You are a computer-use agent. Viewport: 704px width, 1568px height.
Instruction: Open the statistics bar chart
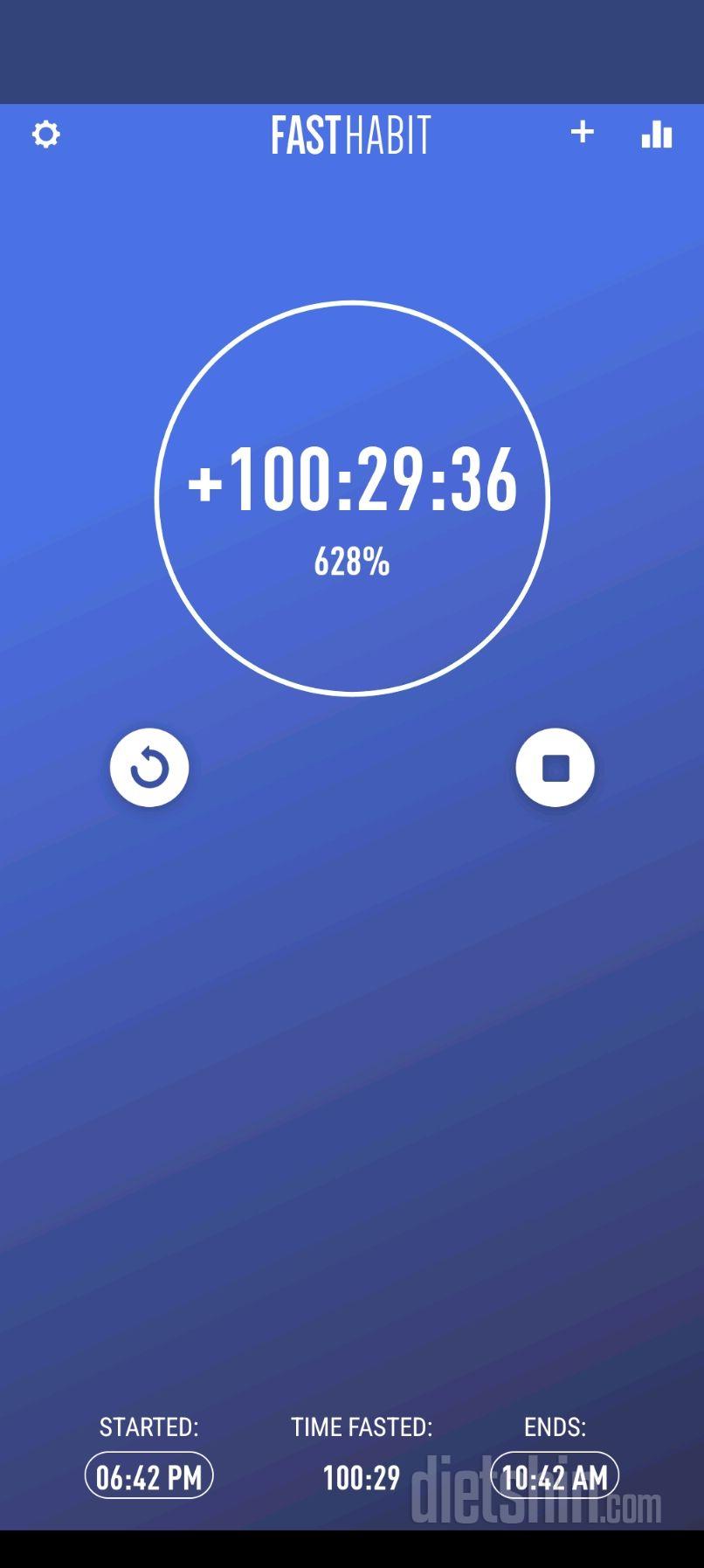point(657,135)
